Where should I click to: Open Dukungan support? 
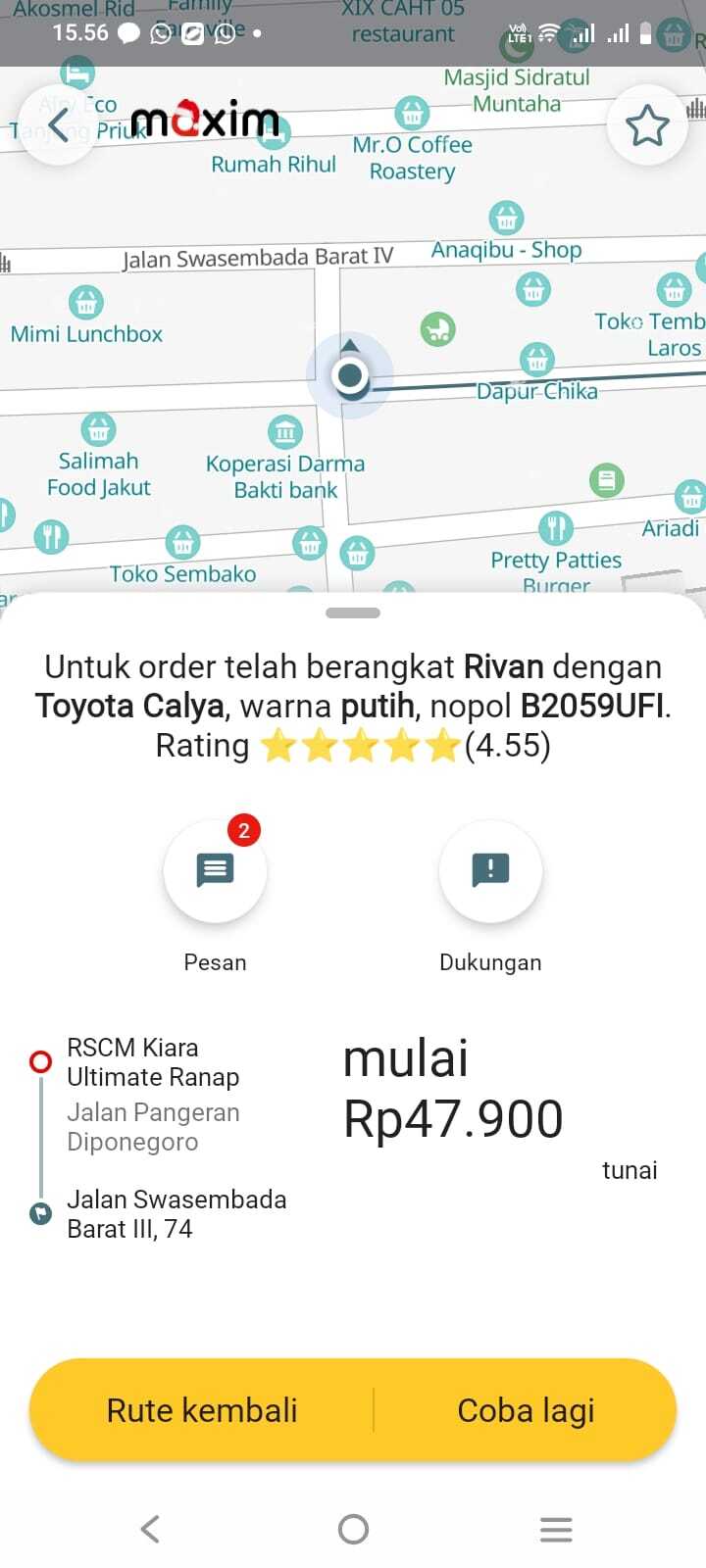point(490,870)
